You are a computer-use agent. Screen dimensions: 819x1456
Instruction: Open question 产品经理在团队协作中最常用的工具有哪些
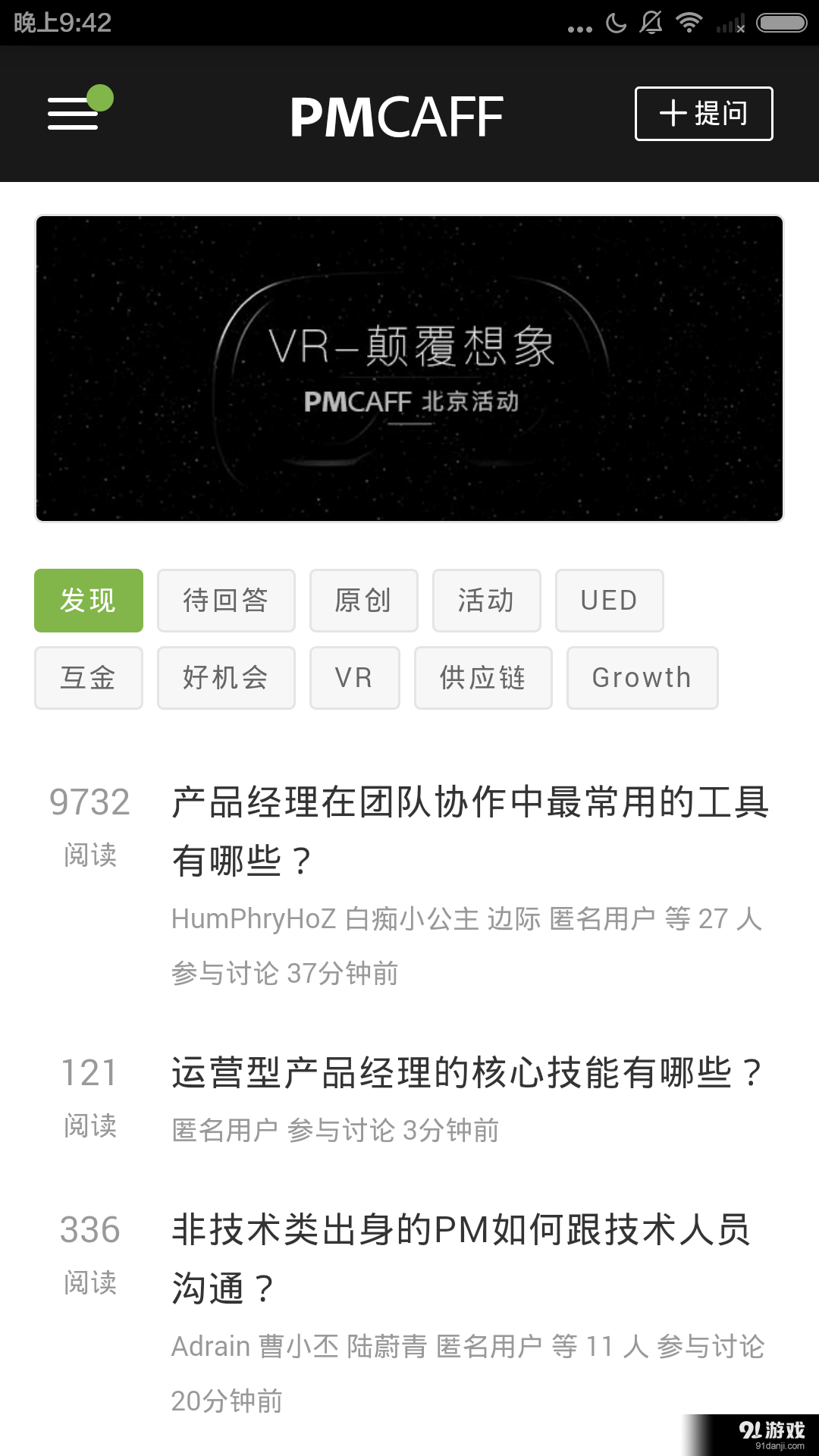tap(470, 830)
